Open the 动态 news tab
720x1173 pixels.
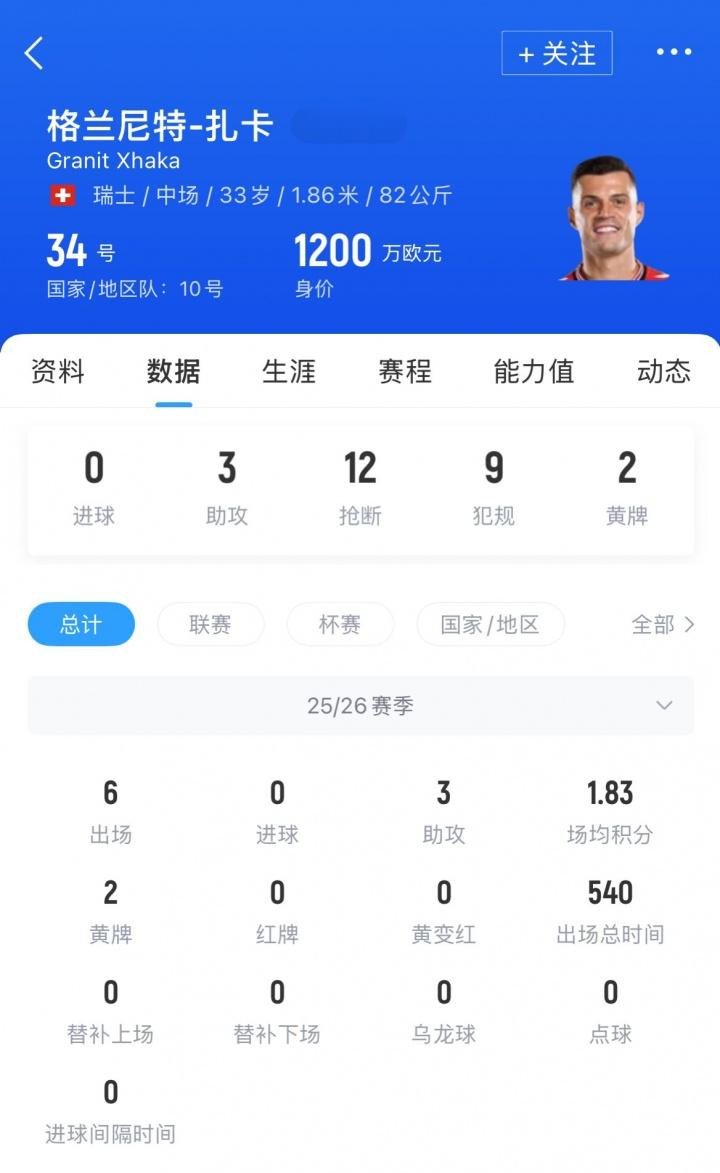(x=663, y=372)
